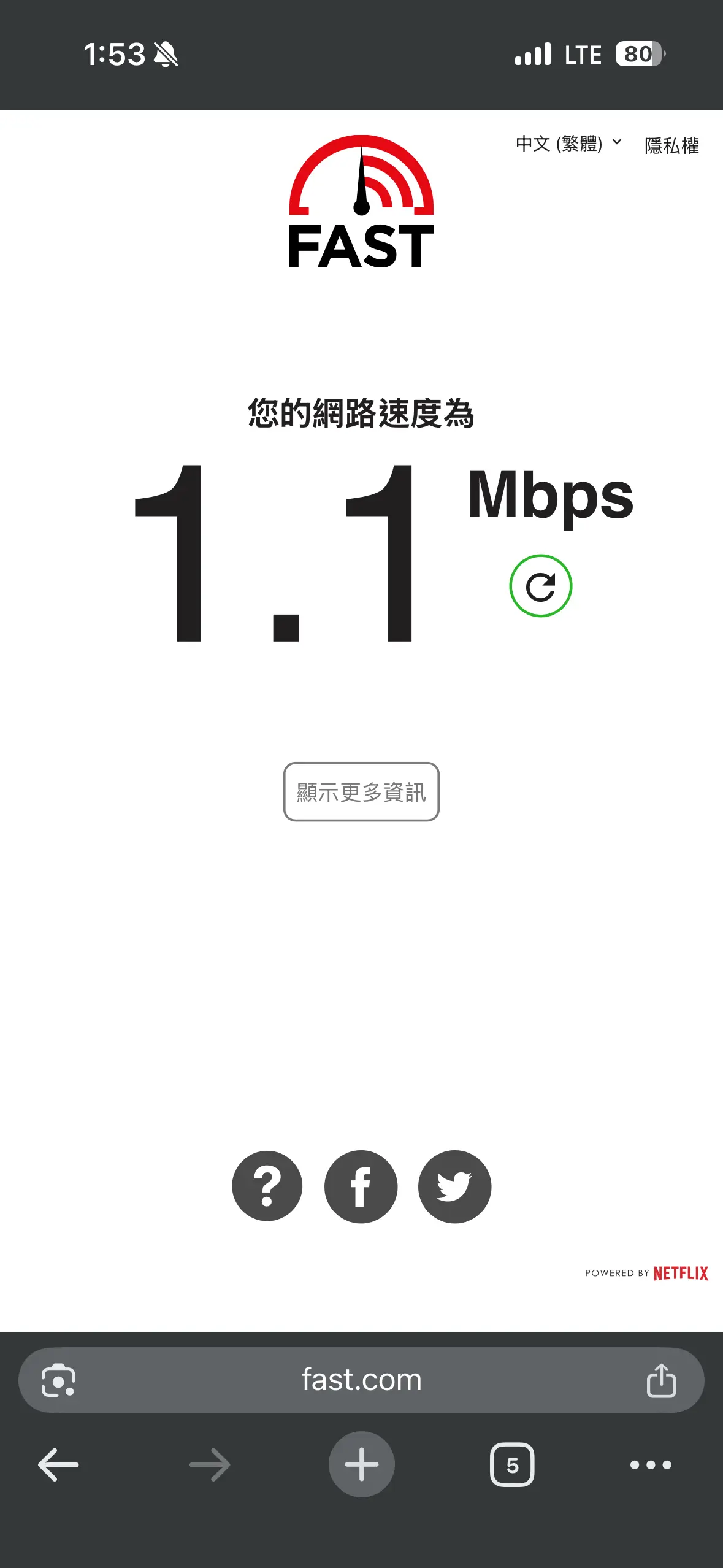Screen dimensions: 723x1568
Task: Open a new browser tab
Action: (361, 1465)
